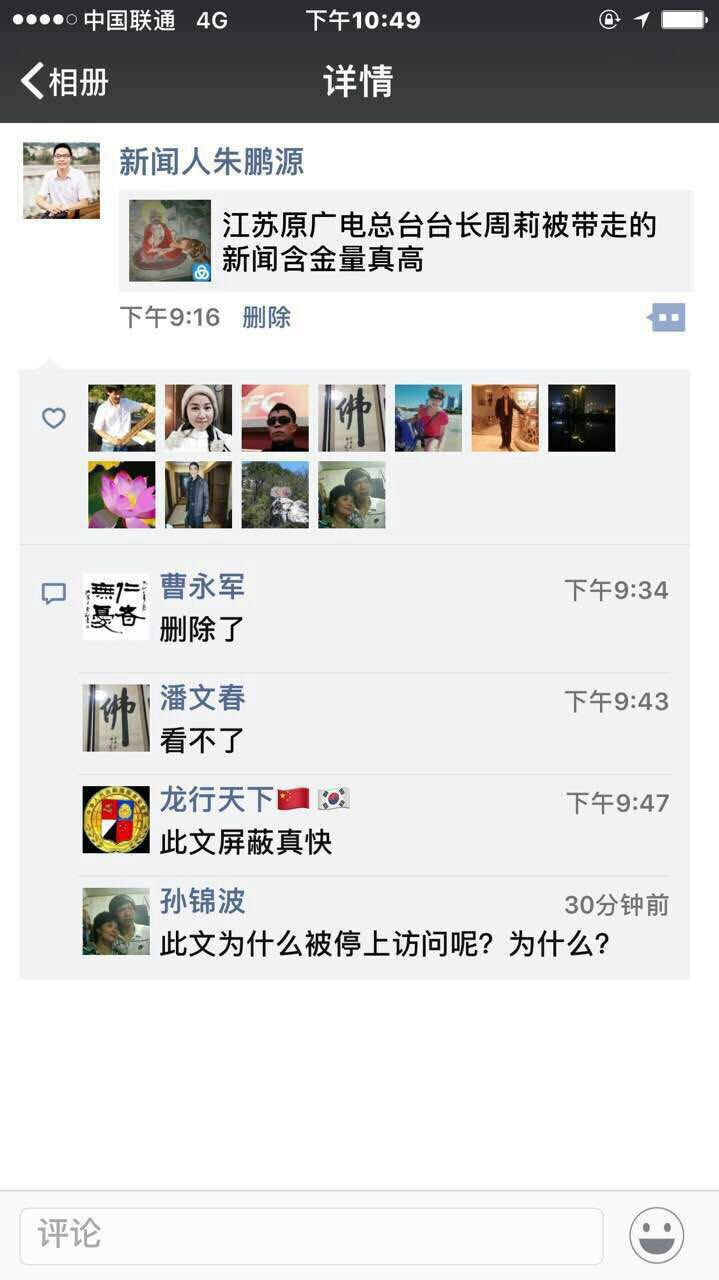Tap 删除 to delete this post

(266, 317)
